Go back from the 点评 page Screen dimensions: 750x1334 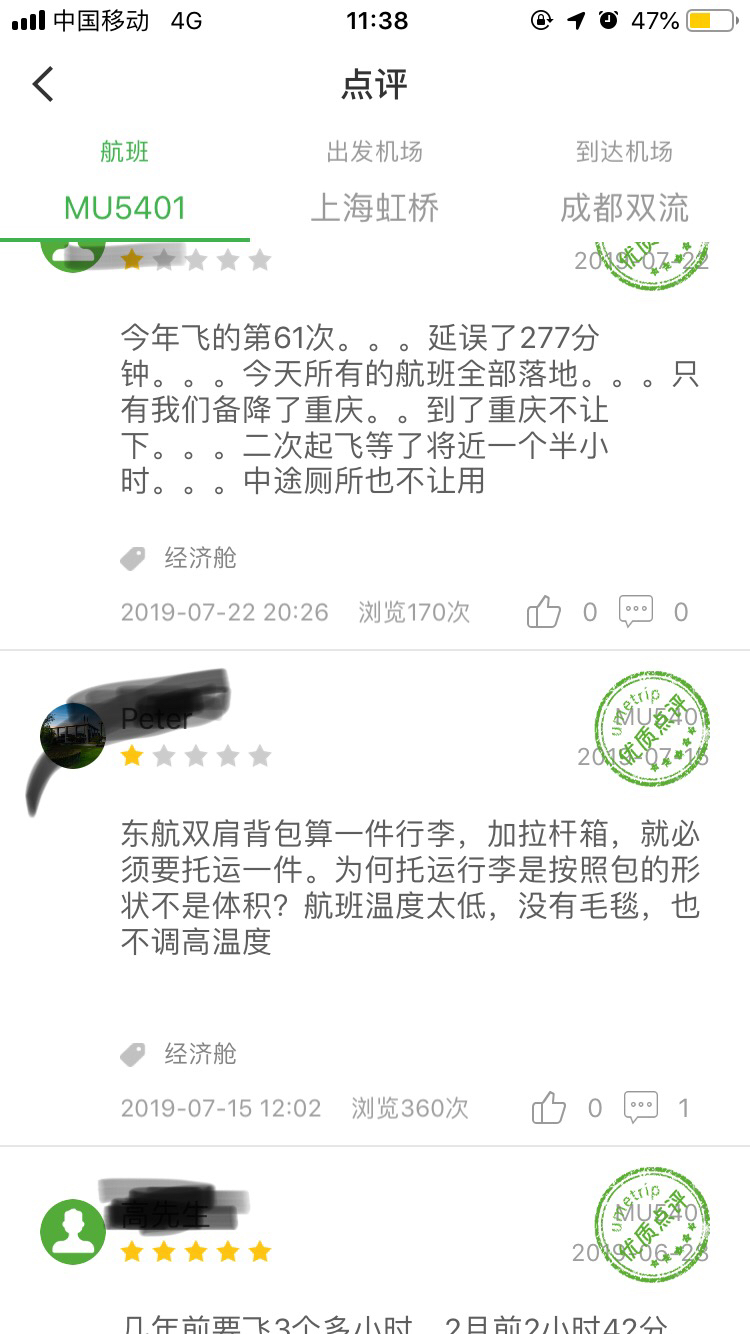pos(43,85)
